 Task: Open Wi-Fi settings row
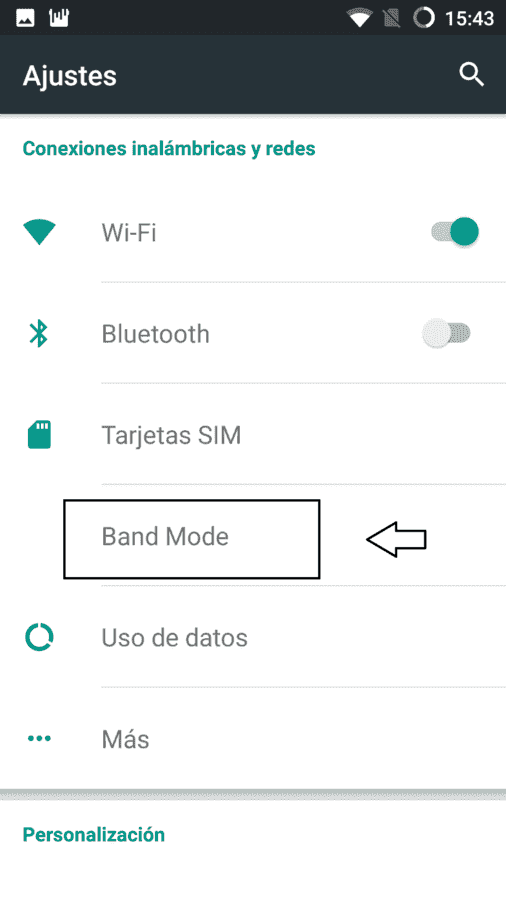click(x=253, y=232)
